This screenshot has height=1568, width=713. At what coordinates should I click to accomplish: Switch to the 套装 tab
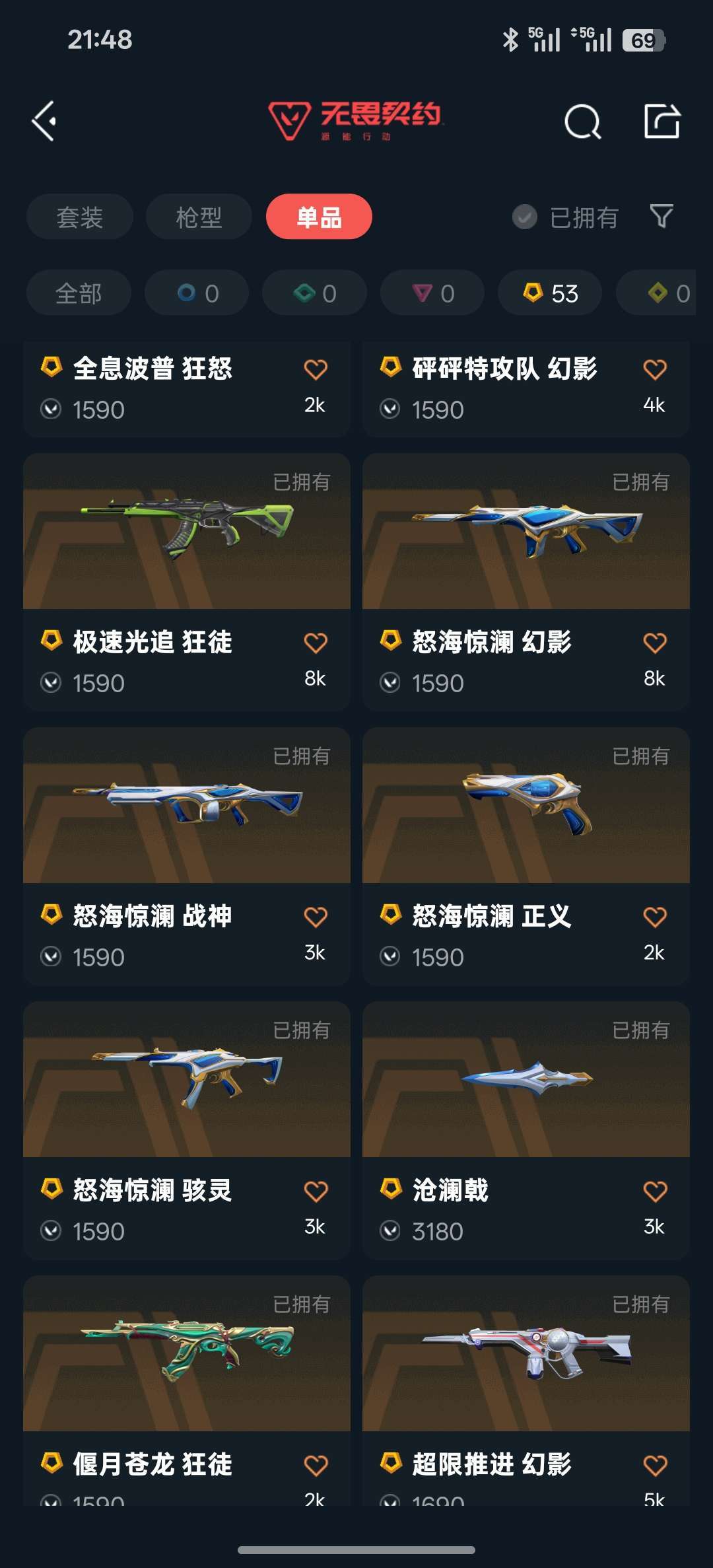click(x=80, y=217)
